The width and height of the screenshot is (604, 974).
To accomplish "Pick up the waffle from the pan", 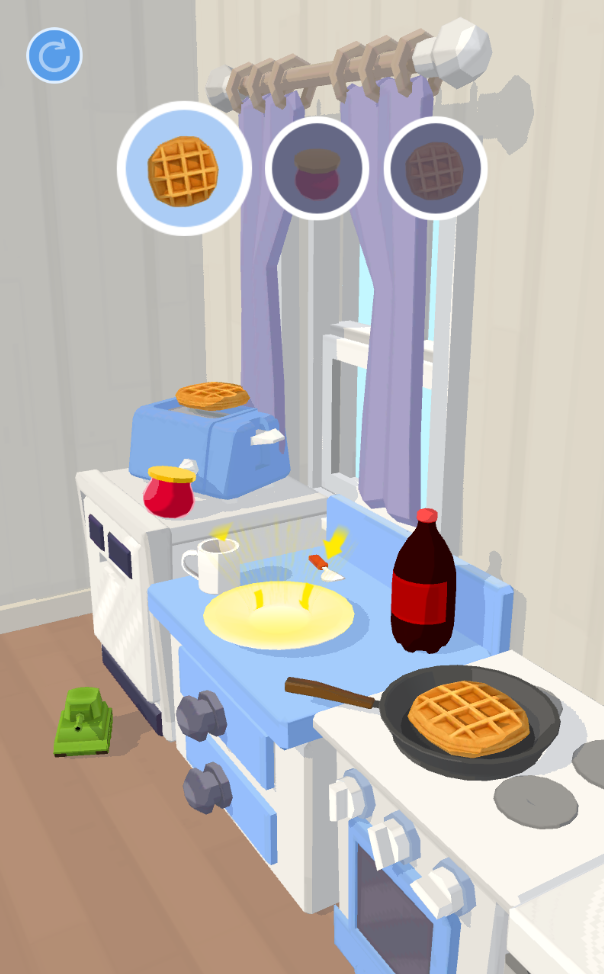I will pyautogui.click(x=470, y=717).
